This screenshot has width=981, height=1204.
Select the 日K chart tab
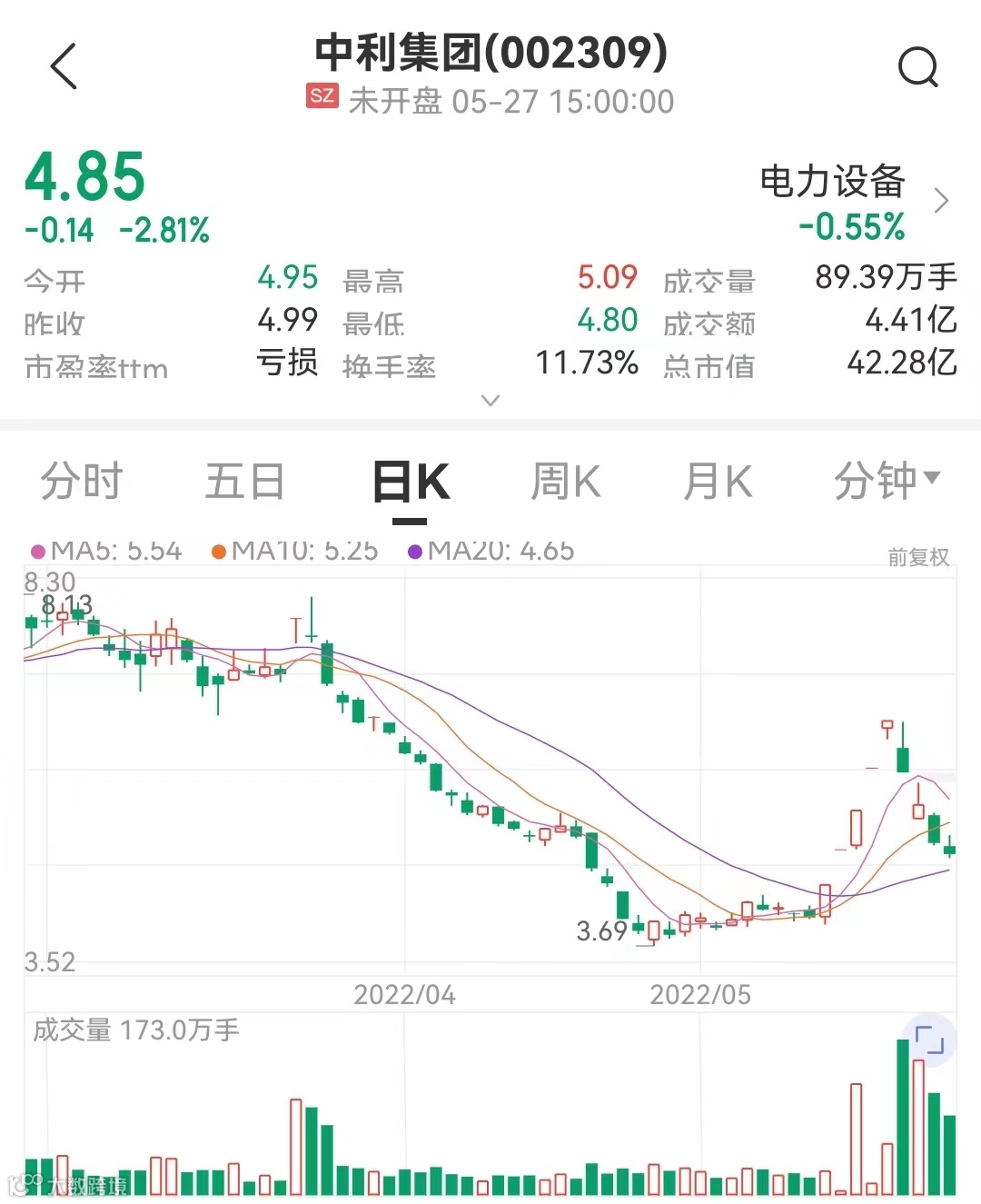pos(411,483)
